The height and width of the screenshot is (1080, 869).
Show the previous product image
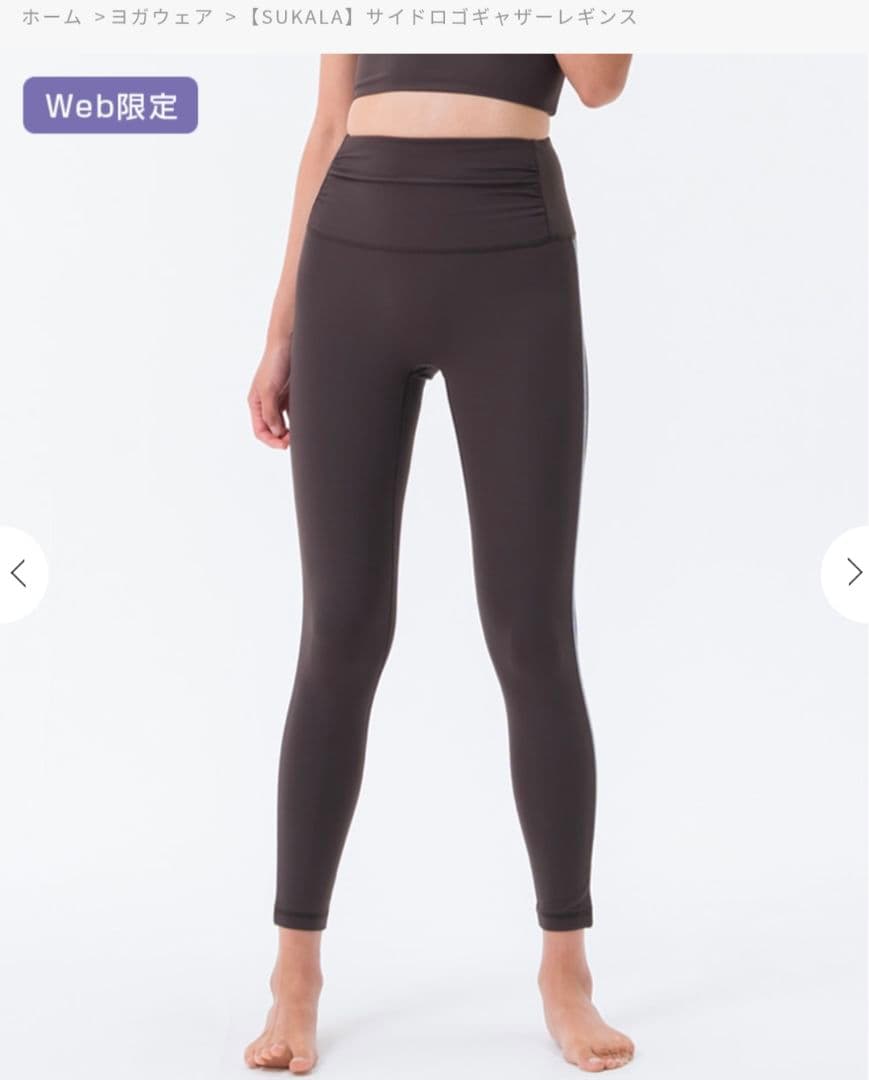(x=19, y=574)
